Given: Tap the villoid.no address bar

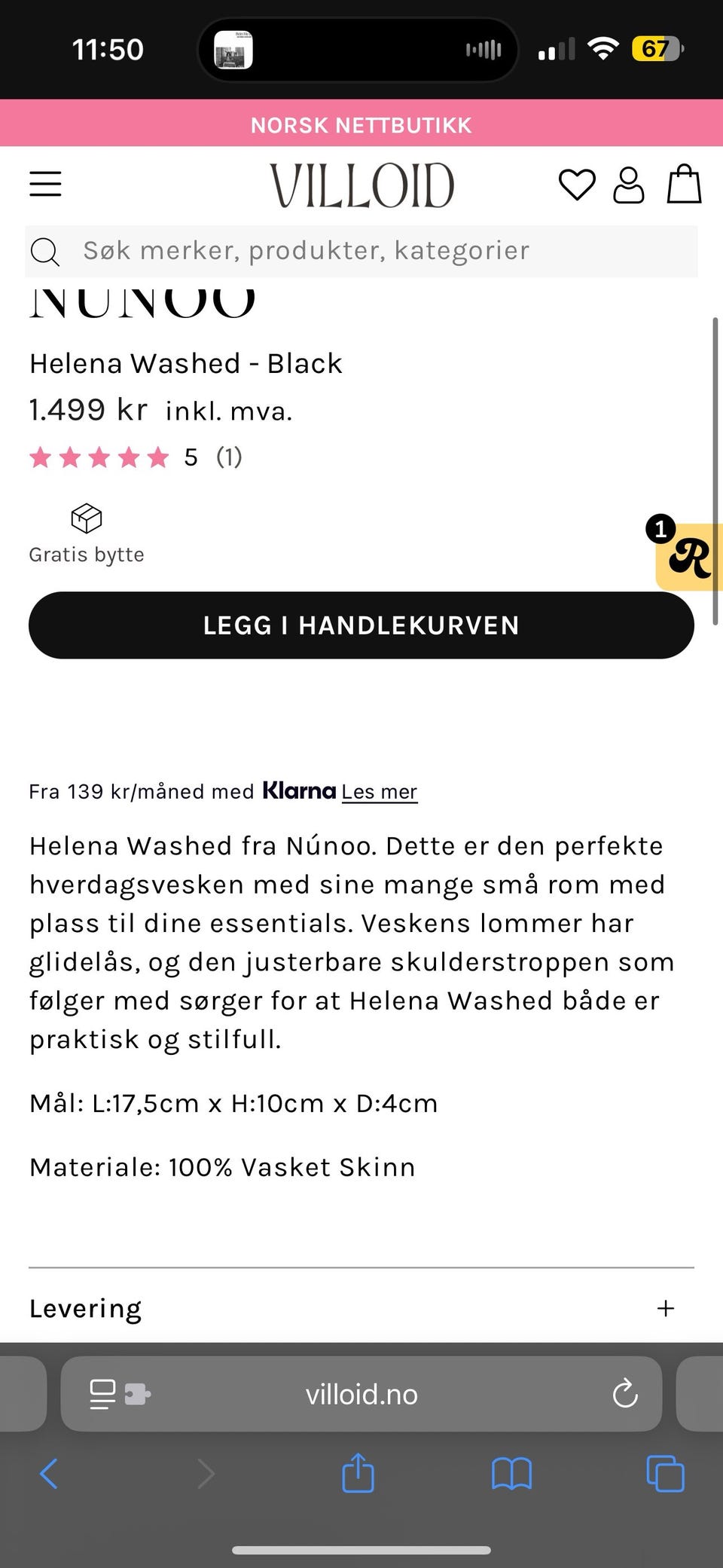Looking at the screenshot, I should point(361,1394).
